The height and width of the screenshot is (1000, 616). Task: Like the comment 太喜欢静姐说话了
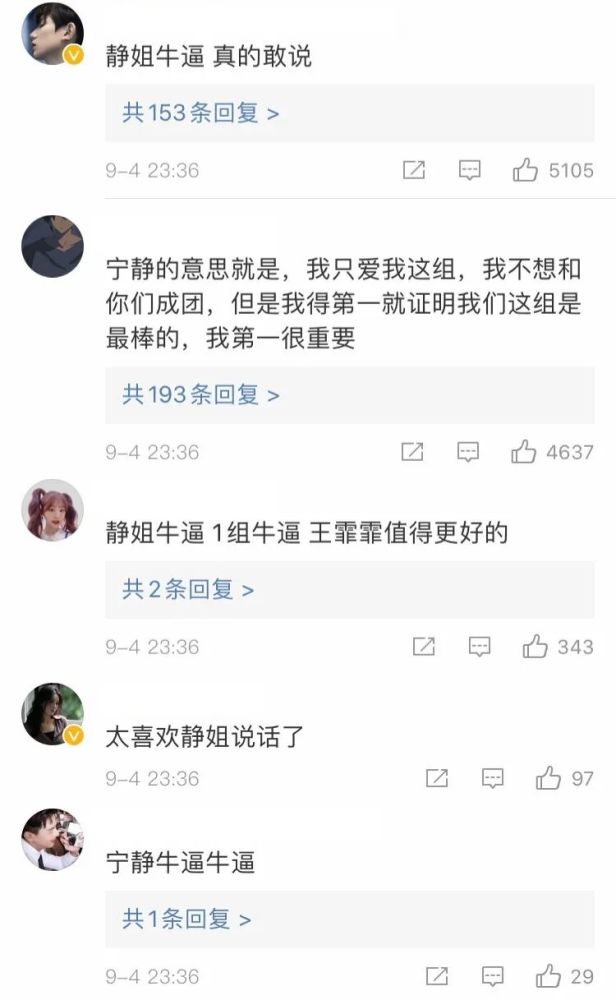pyautogui.click(x=548, y=778)
